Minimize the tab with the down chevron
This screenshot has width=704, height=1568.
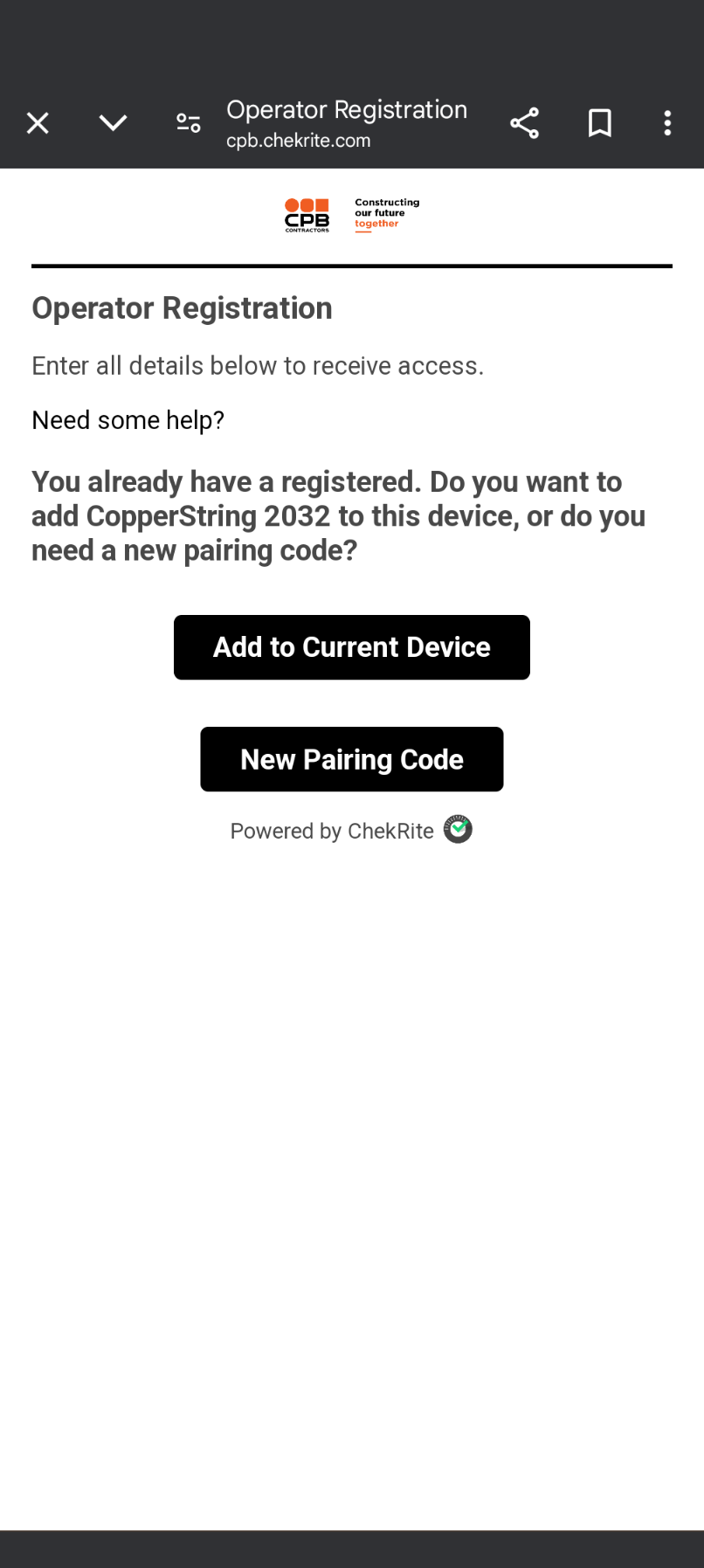[x=114, y=123]
